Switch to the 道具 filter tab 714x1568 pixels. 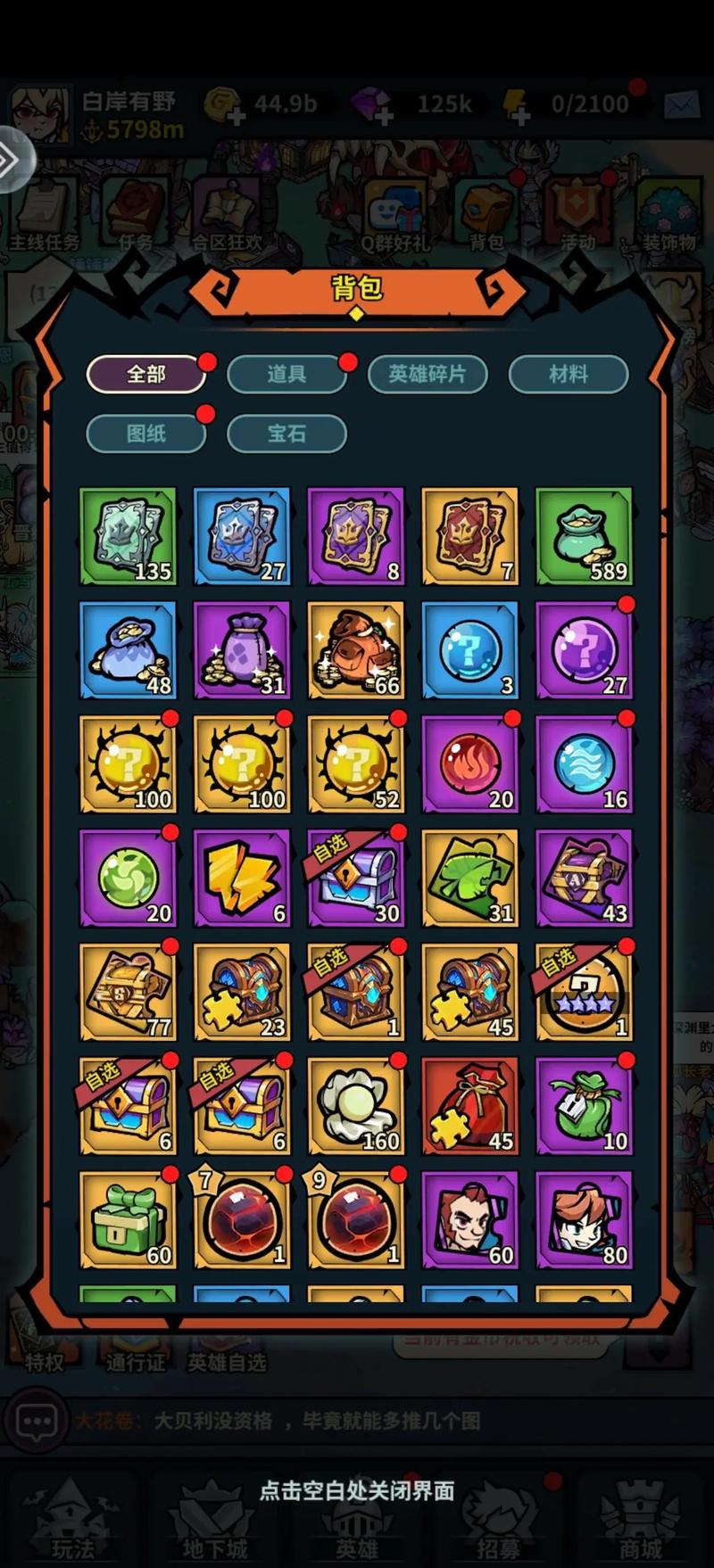pyautogui.click(x=286, y=374)
